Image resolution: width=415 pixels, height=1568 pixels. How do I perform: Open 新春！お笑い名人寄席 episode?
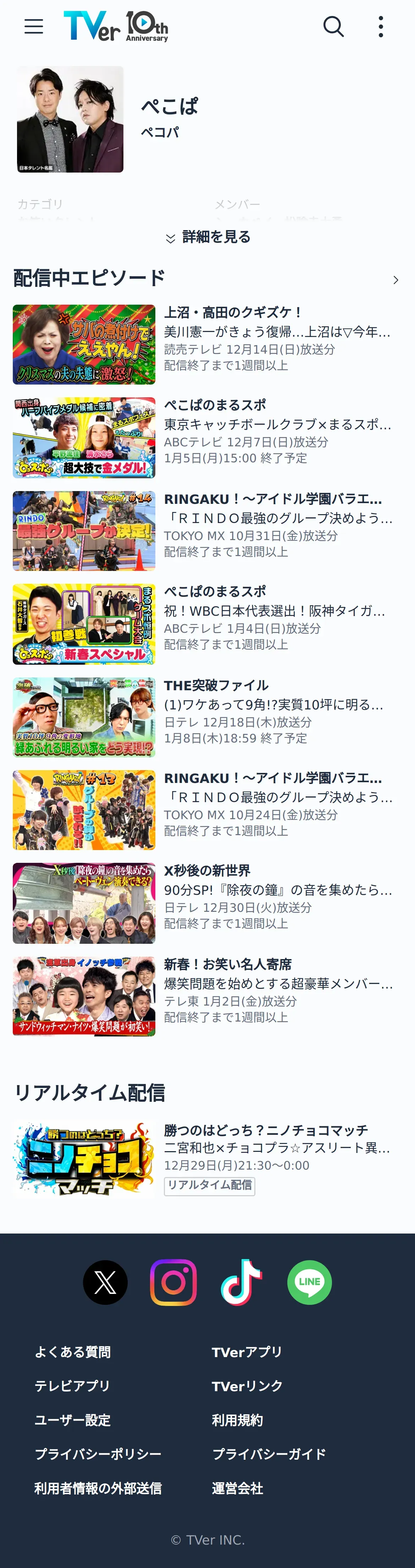tap(207, 996)
